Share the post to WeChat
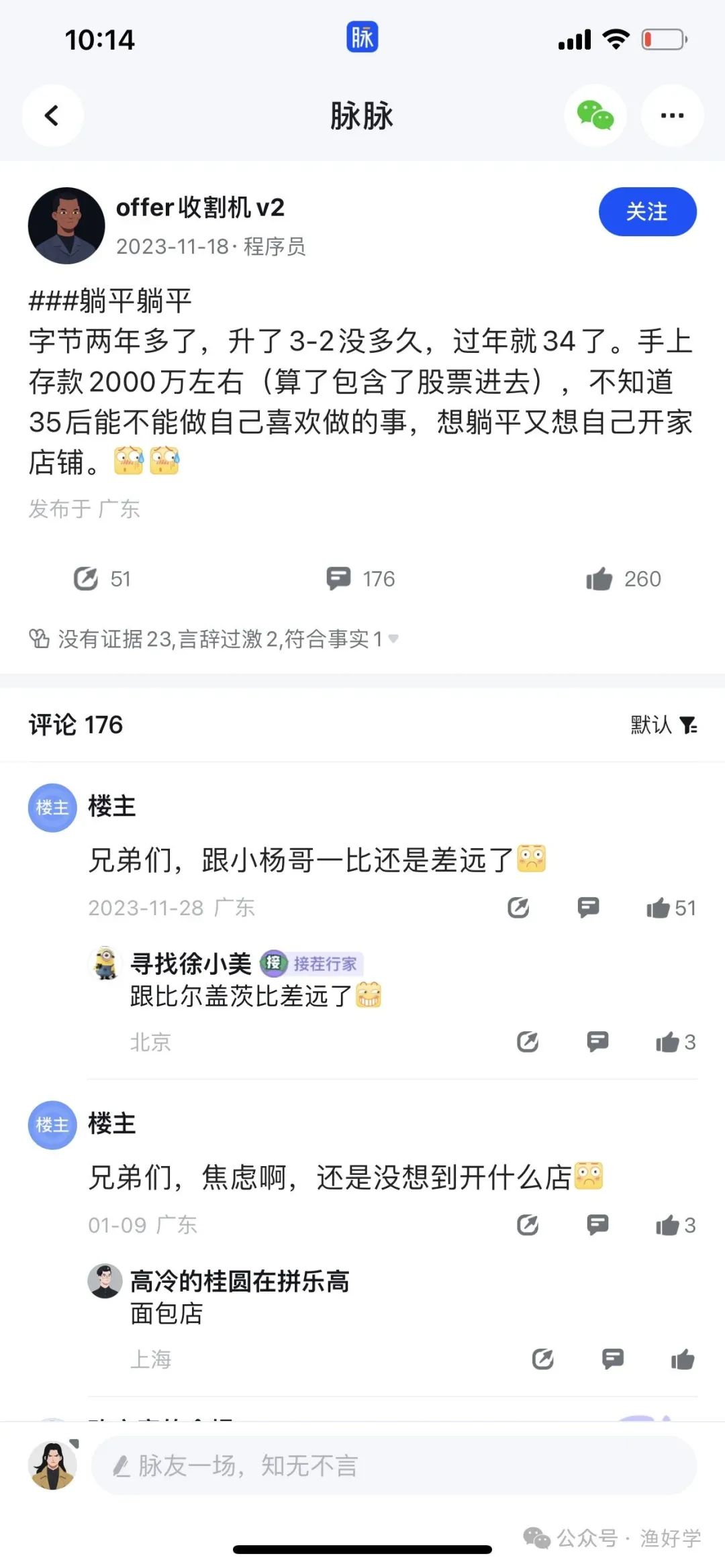This screenshot has width=725, height=1568. (x=595, y=115)
